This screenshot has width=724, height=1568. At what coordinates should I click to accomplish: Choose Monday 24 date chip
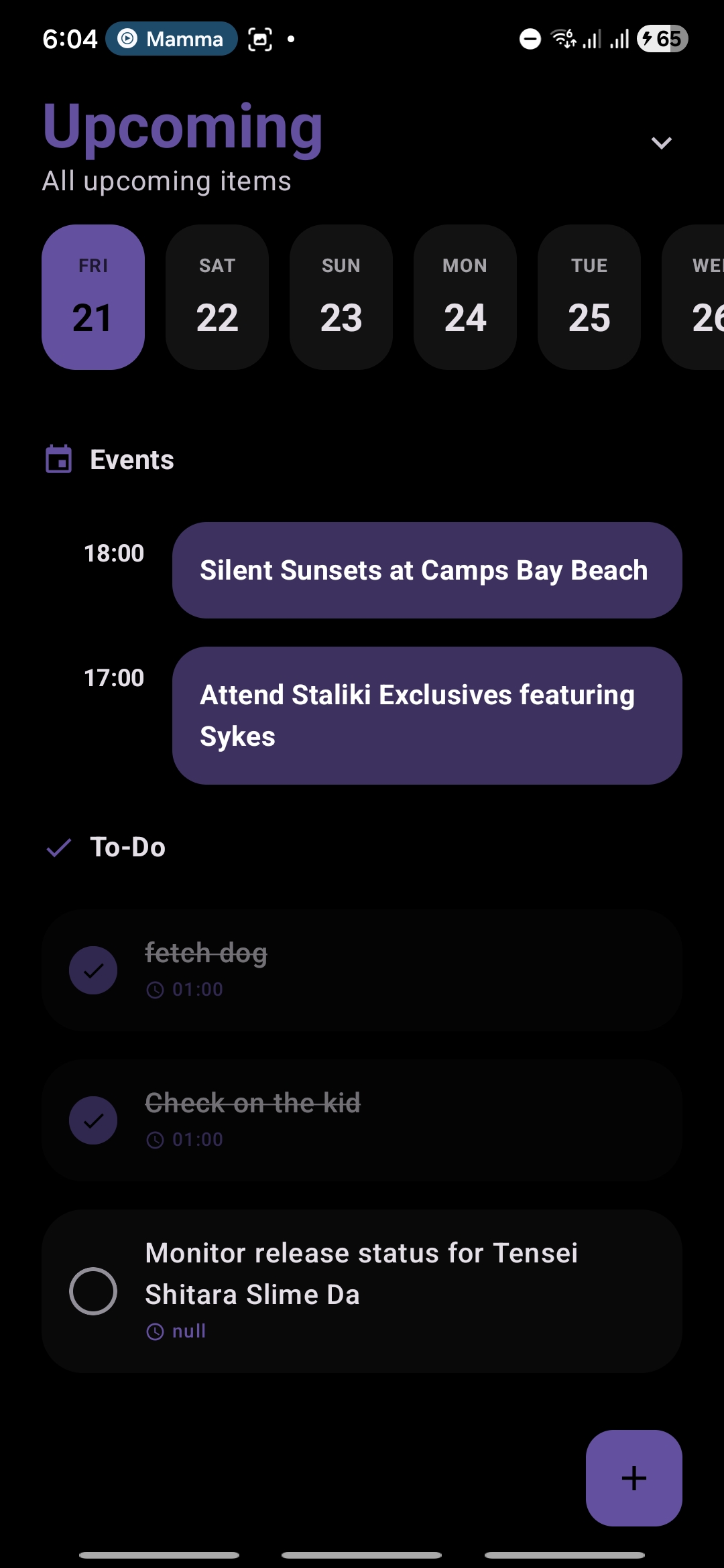coord(465,297)
